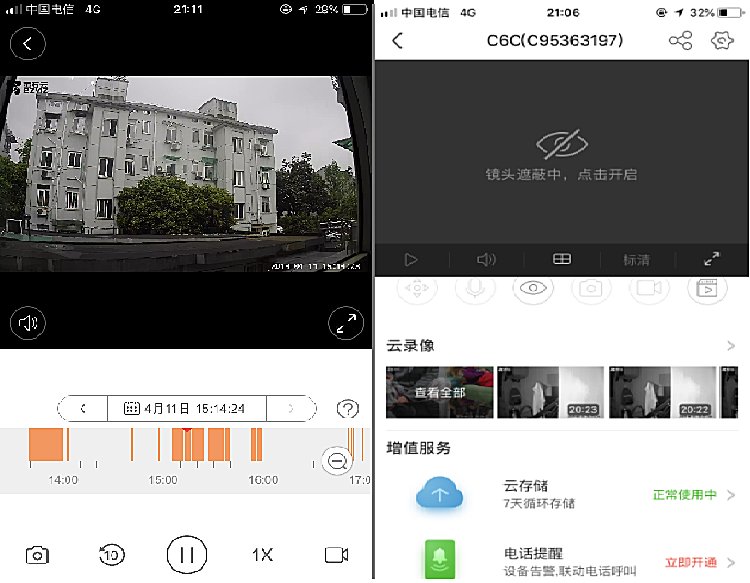Switch to multi-screen grid view
Image resolution: width=750 pixels, height=583 pixels.
562,259
